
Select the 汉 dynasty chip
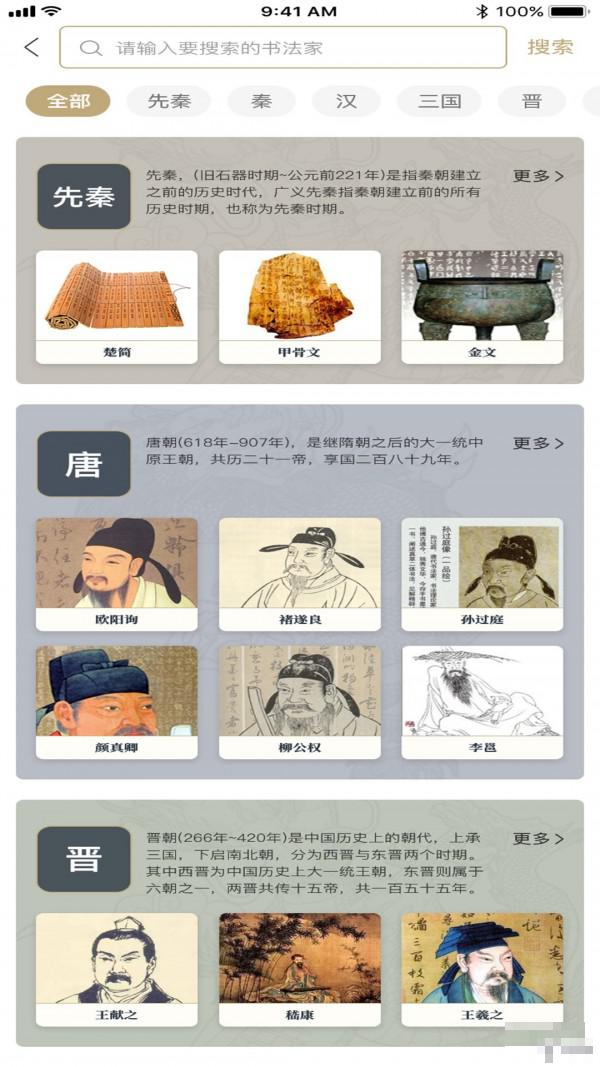[346, 101]
